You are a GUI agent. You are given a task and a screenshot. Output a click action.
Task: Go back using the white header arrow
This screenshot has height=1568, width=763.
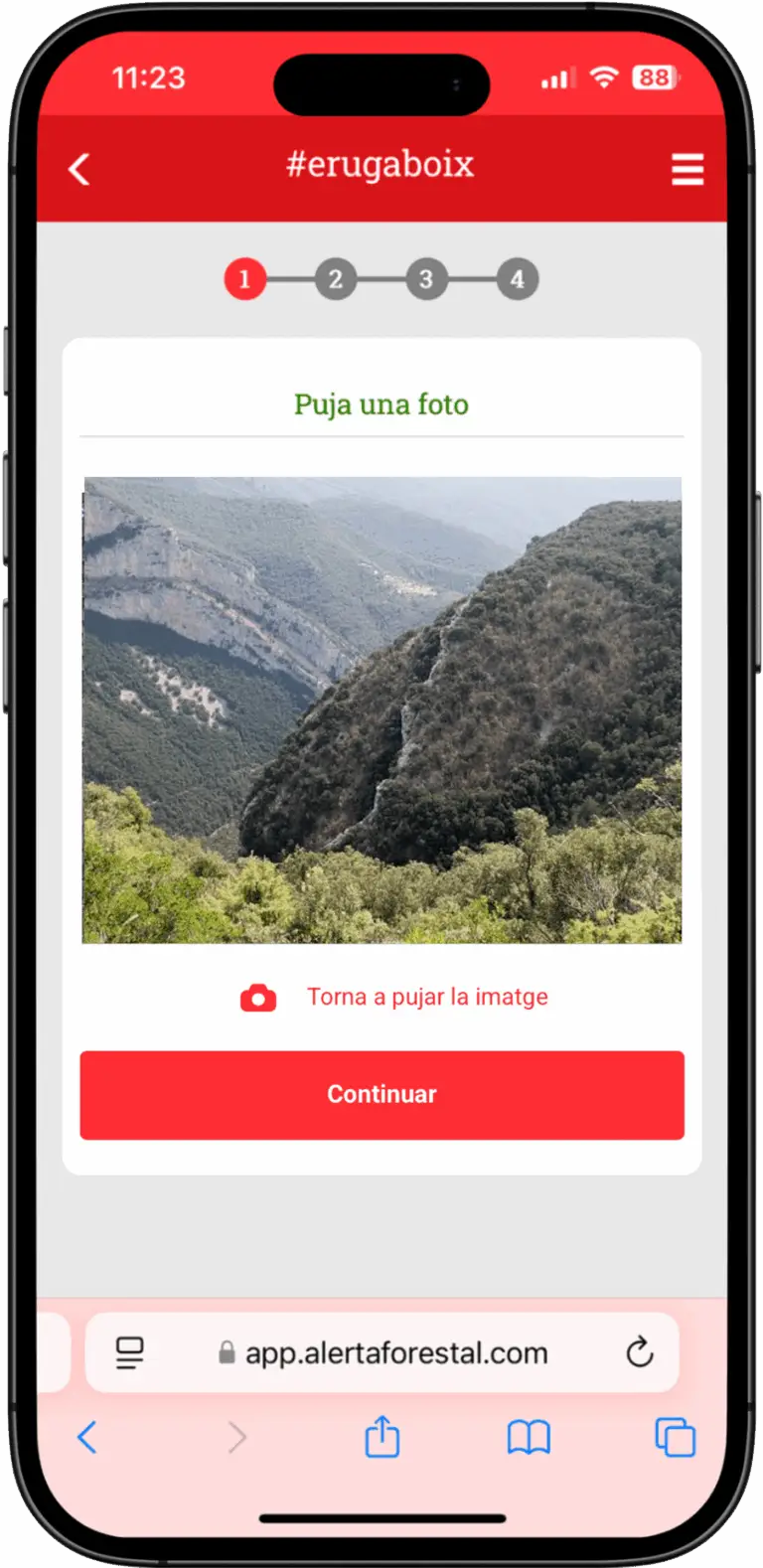[x=79, y=169]
